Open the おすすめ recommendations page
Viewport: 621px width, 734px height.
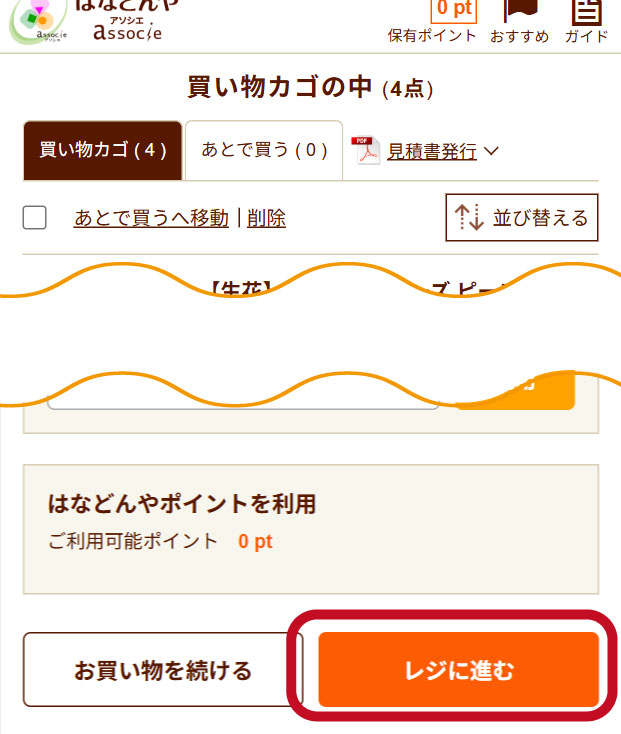click(519, 22)
